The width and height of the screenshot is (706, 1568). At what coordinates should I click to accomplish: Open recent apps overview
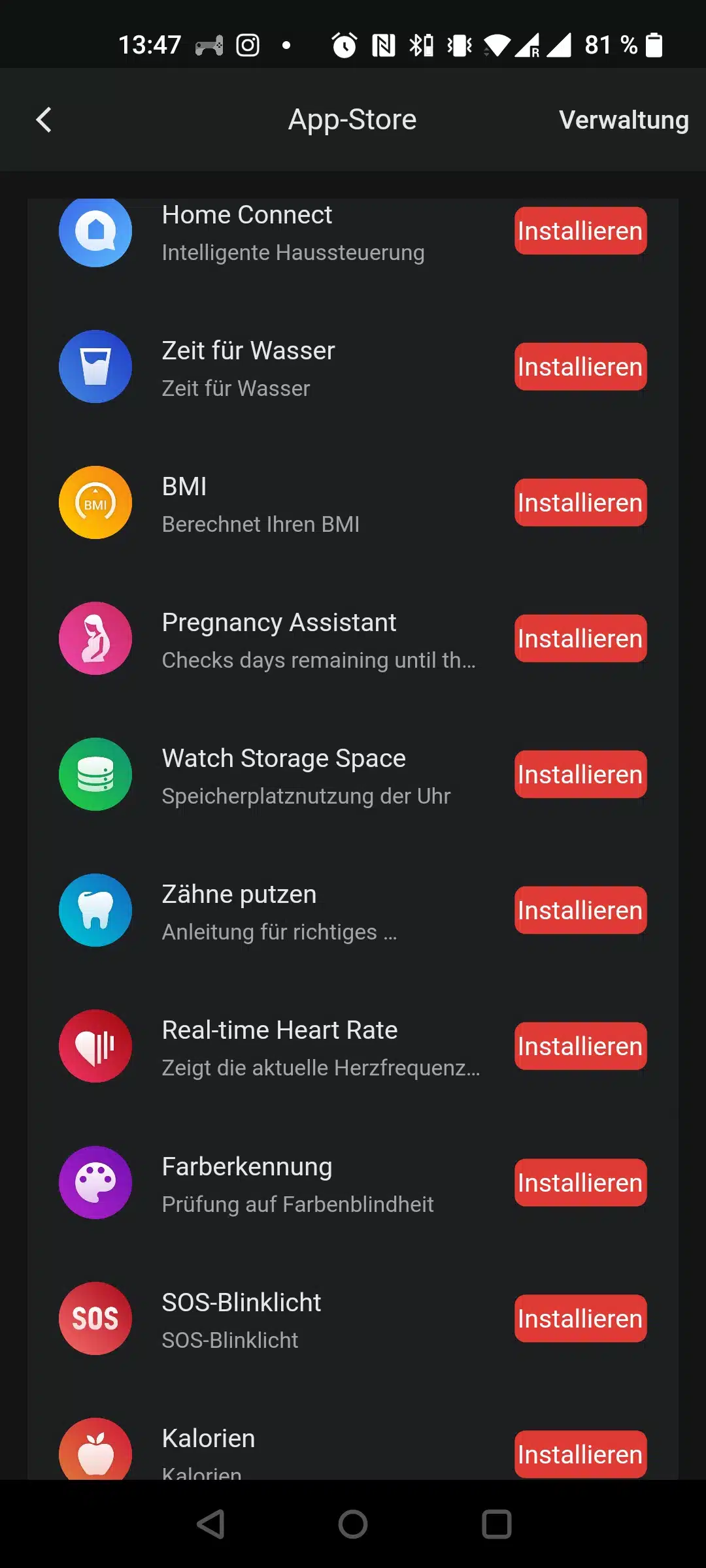click(496, 1525)
